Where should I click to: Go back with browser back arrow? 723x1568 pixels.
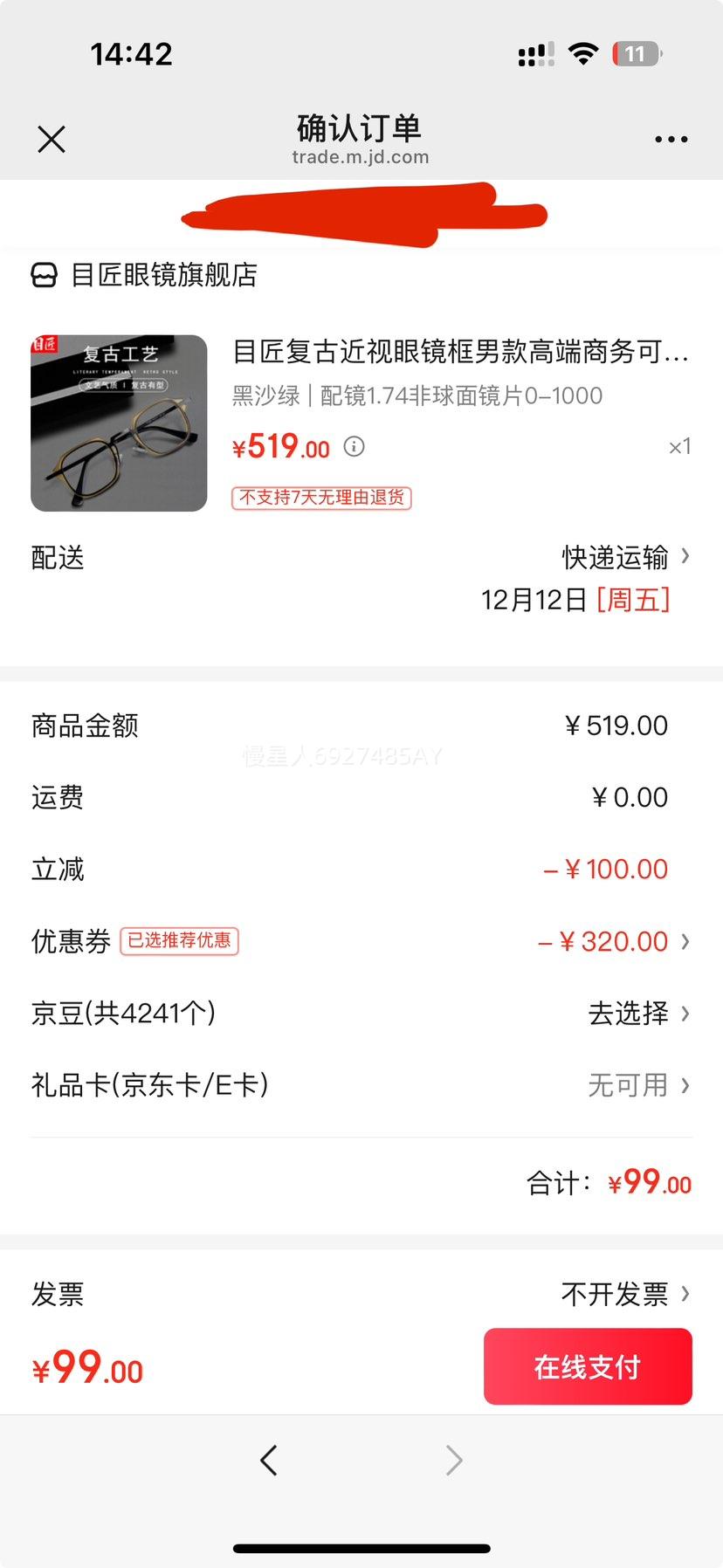(269, 1460)
